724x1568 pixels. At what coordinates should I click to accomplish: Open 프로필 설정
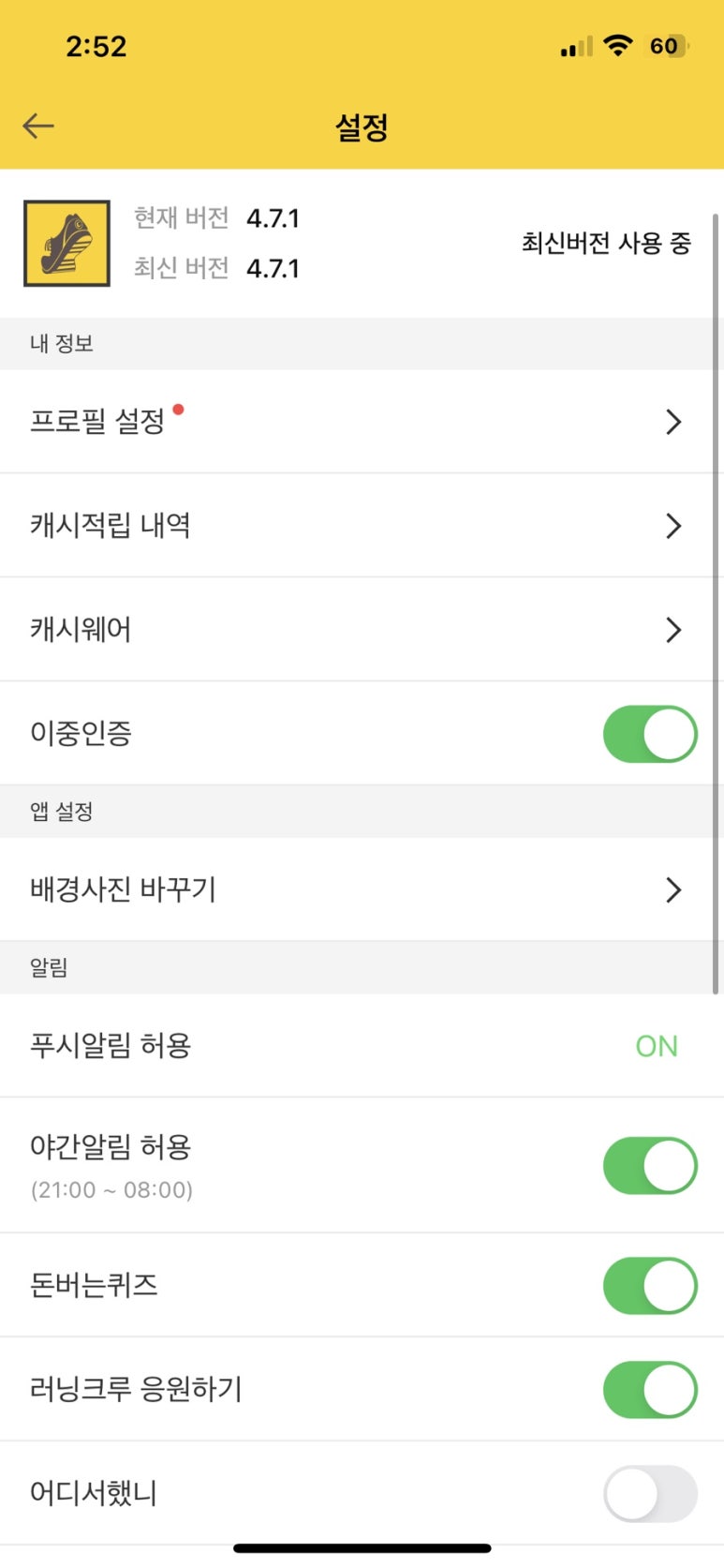click(x=362, y=422)
